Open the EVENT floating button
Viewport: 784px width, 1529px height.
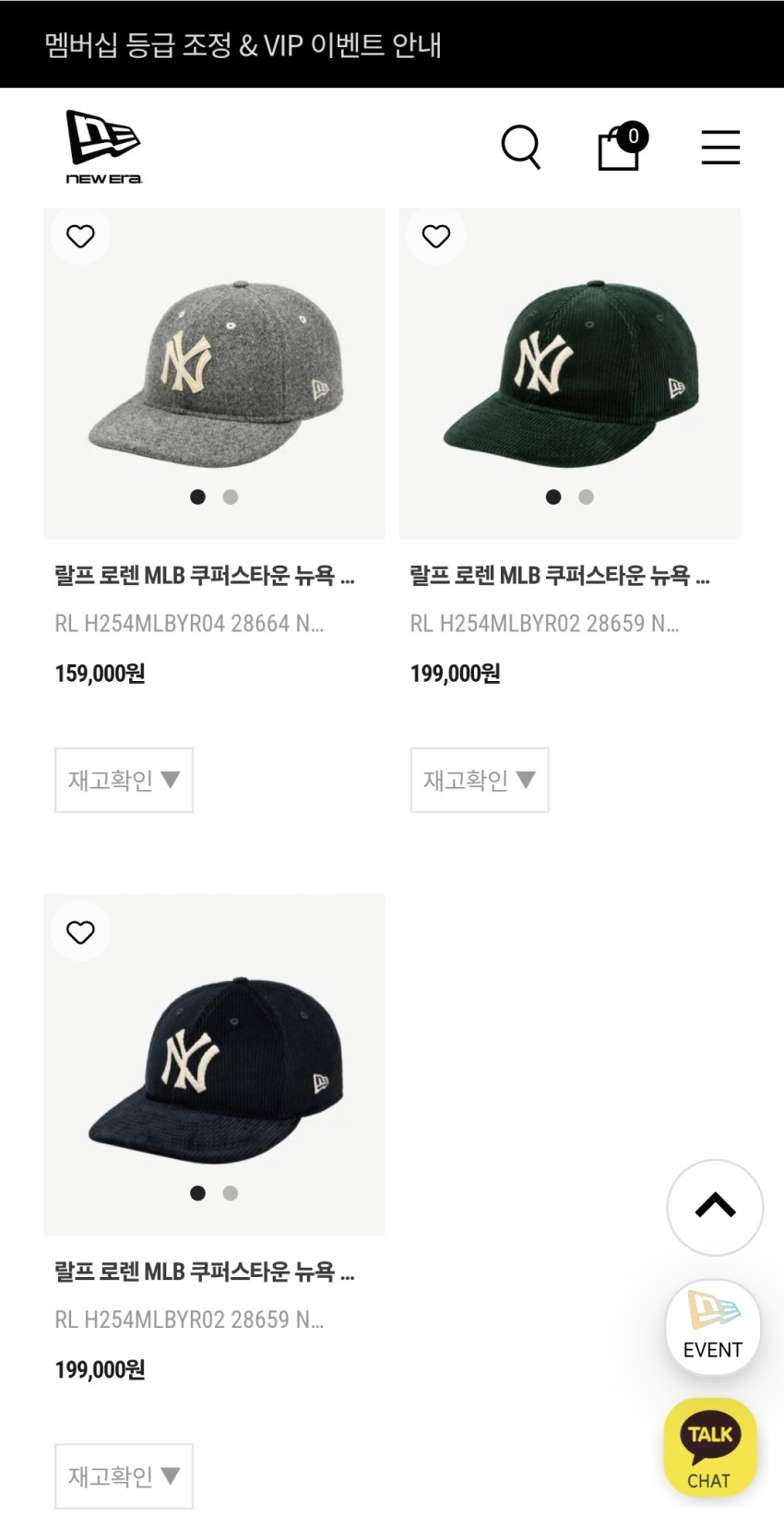coord(713,1327)
